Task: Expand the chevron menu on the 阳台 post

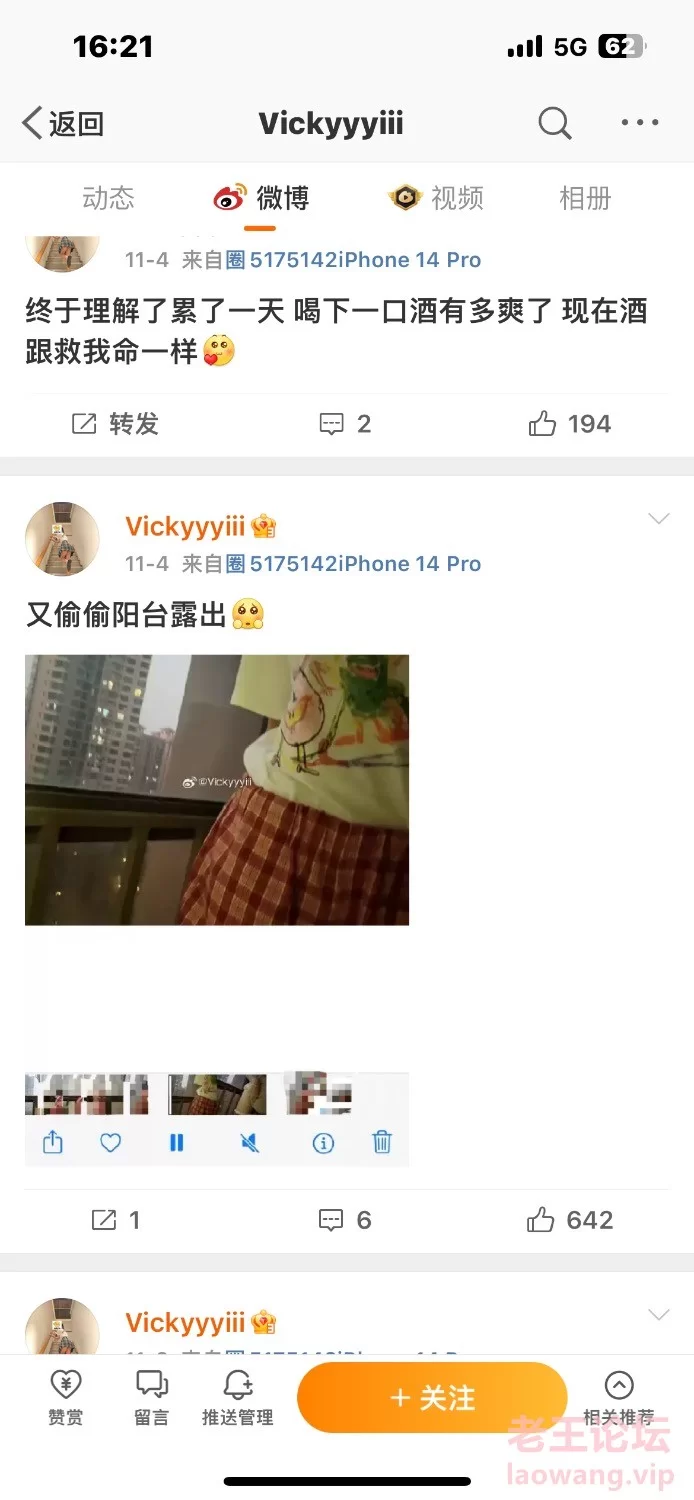Action: pyautogui.click(x=658, y=518)
